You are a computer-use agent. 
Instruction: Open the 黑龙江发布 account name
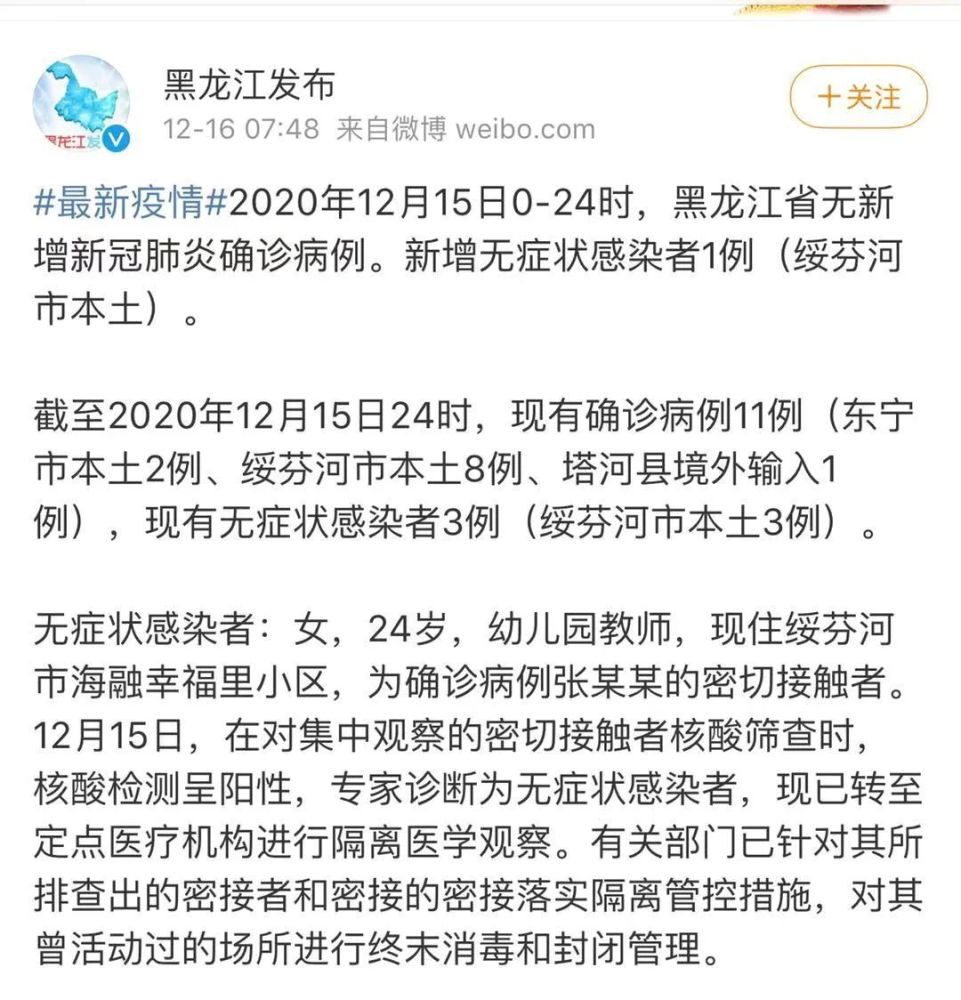(x=249, y=85)
